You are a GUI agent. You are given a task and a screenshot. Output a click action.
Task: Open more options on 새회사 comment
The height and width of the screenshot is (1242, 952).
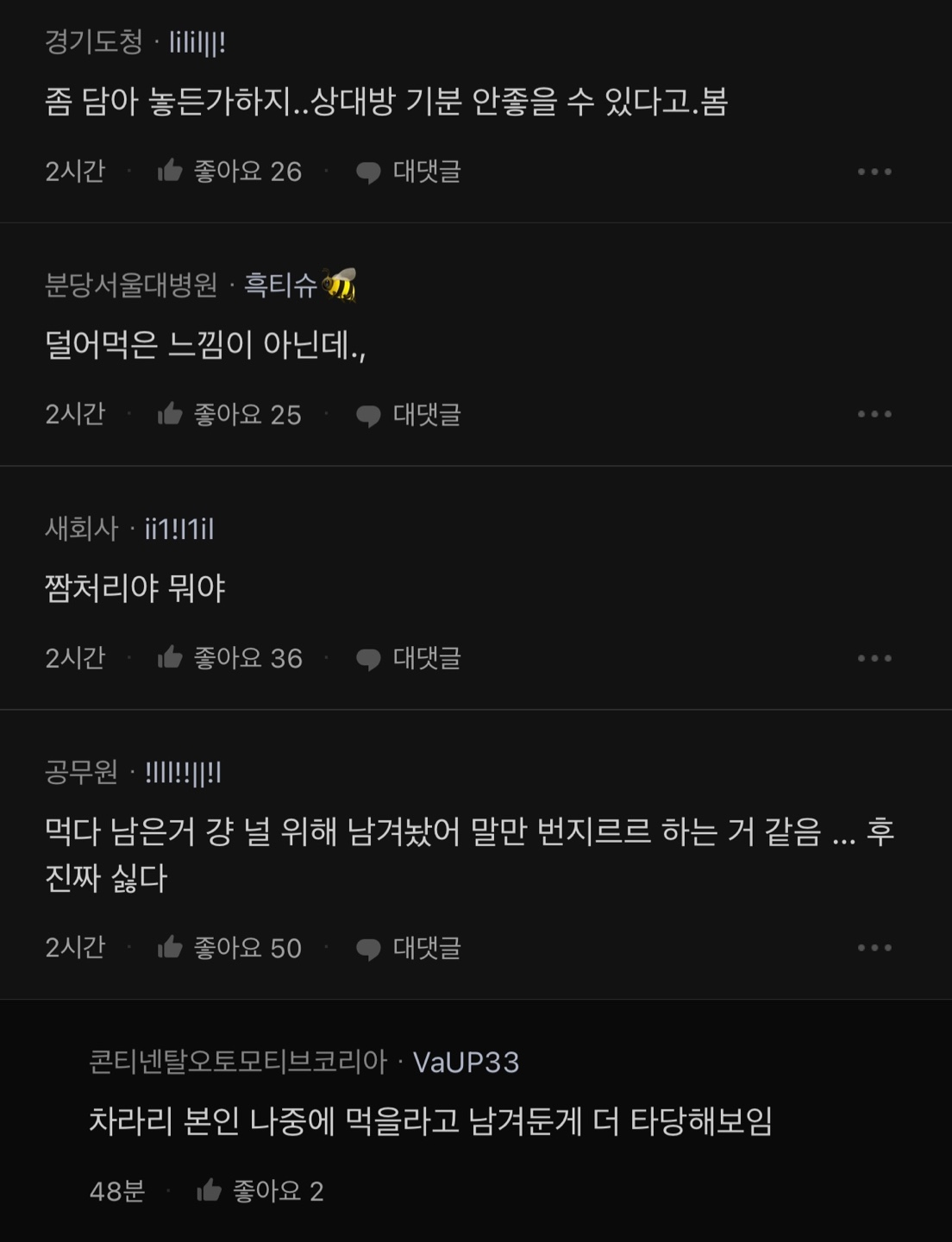[x=874, y=658]
